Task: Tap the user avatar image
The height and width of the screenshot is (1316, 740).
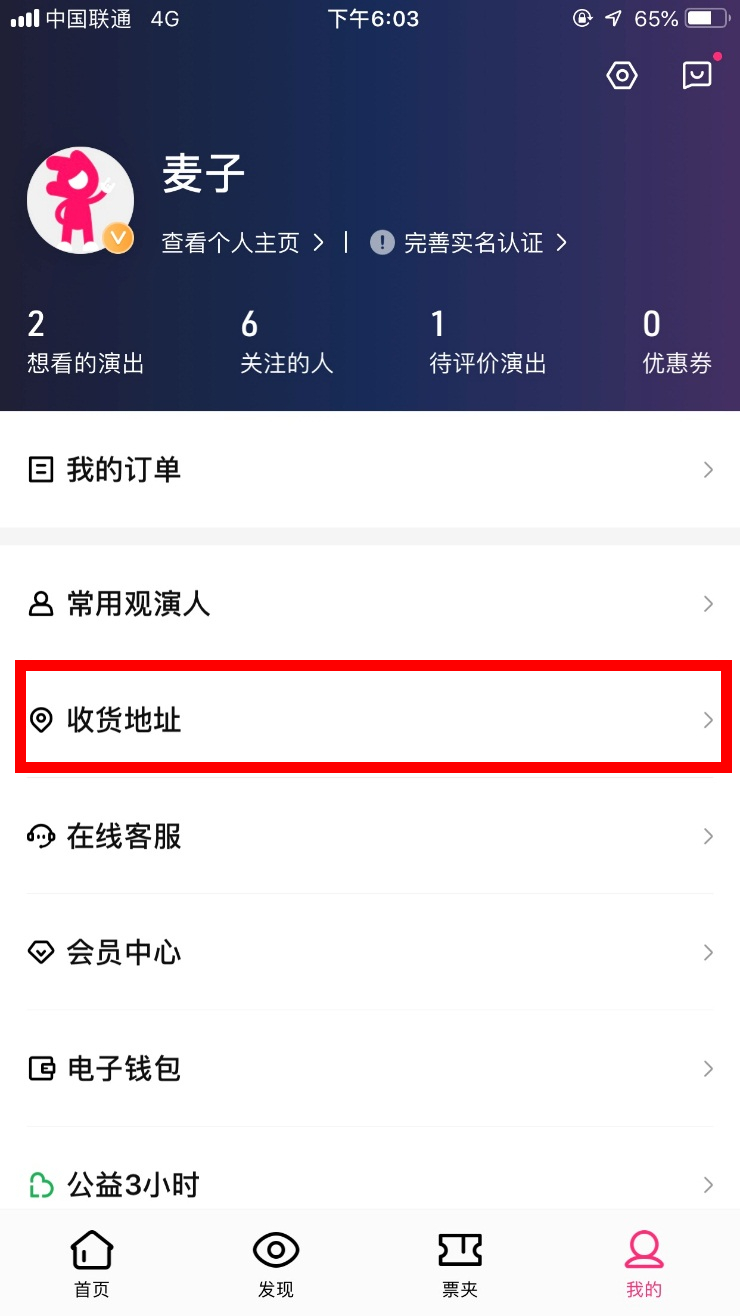Action: [x=81, y=199]
